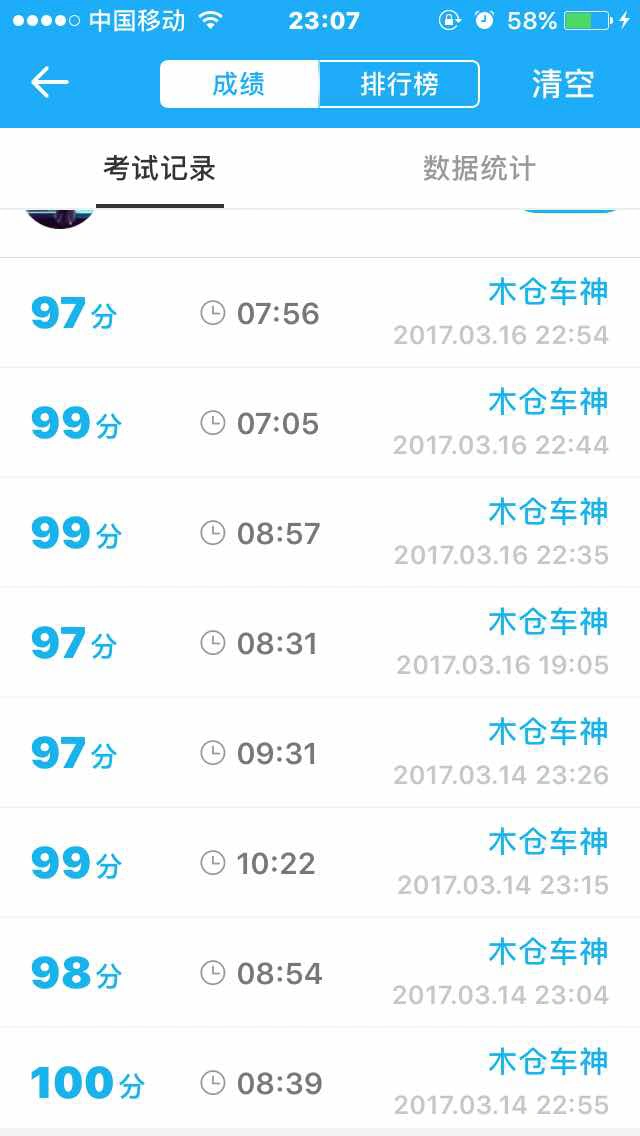Tap 清空 to clear records
This screenshot has height=1136, width=640.
562,84
